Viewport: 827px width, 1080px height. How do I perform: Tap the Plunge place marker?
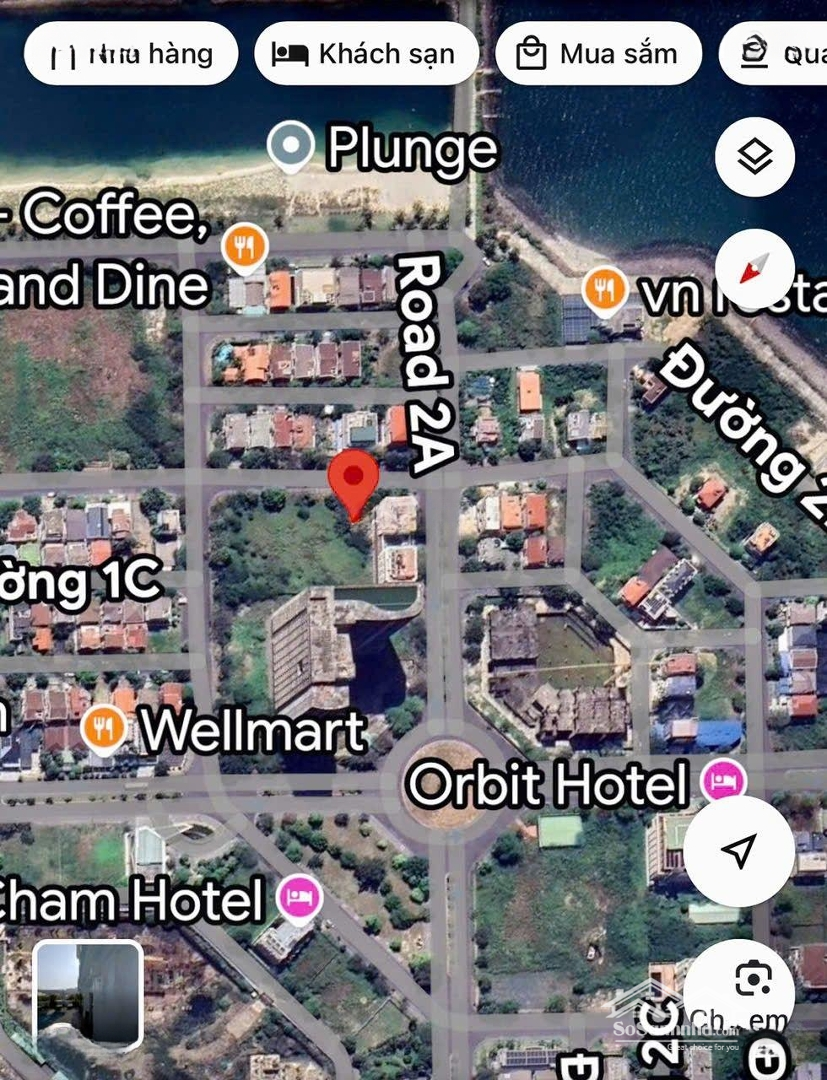click(290, 148)
